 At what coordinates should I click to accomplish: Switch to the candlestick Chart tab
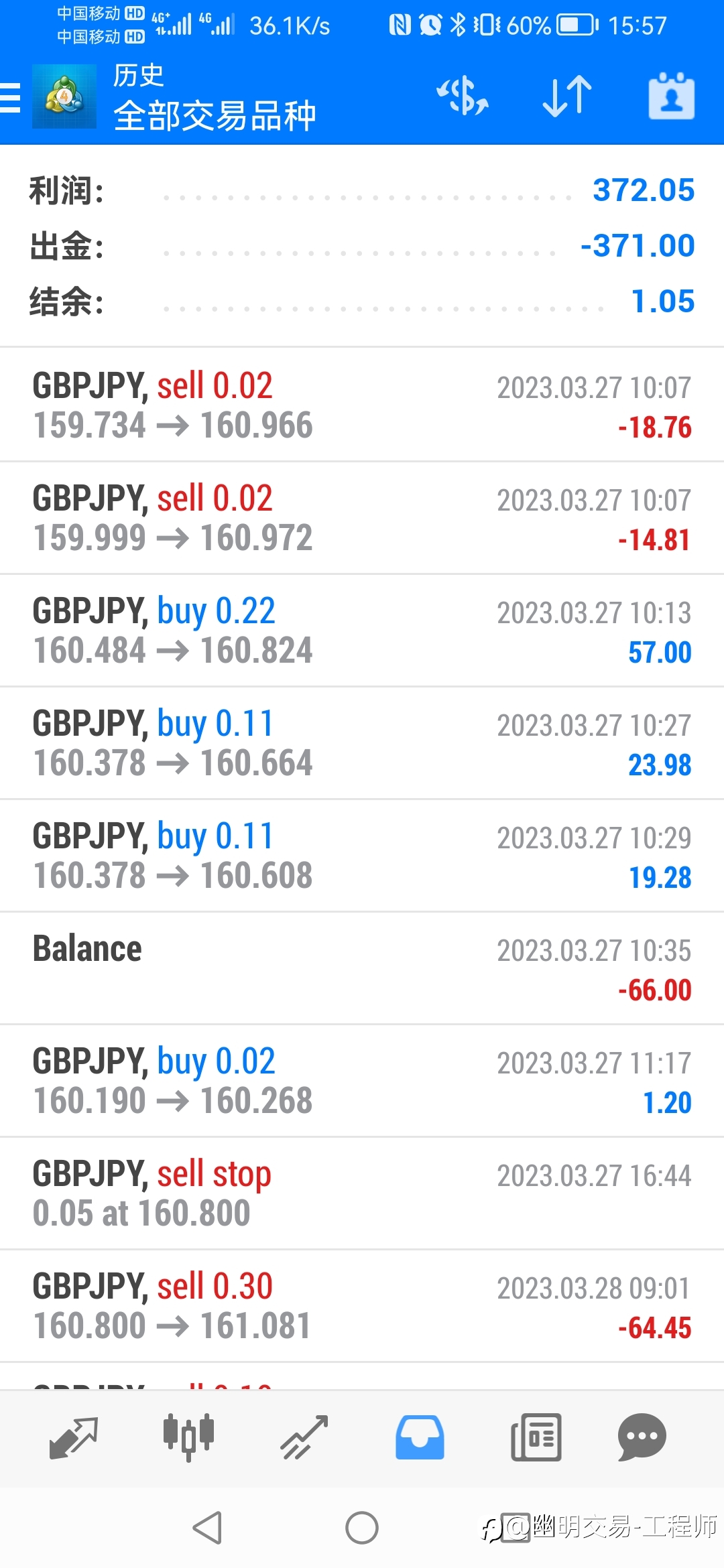tap(188, 1437)
